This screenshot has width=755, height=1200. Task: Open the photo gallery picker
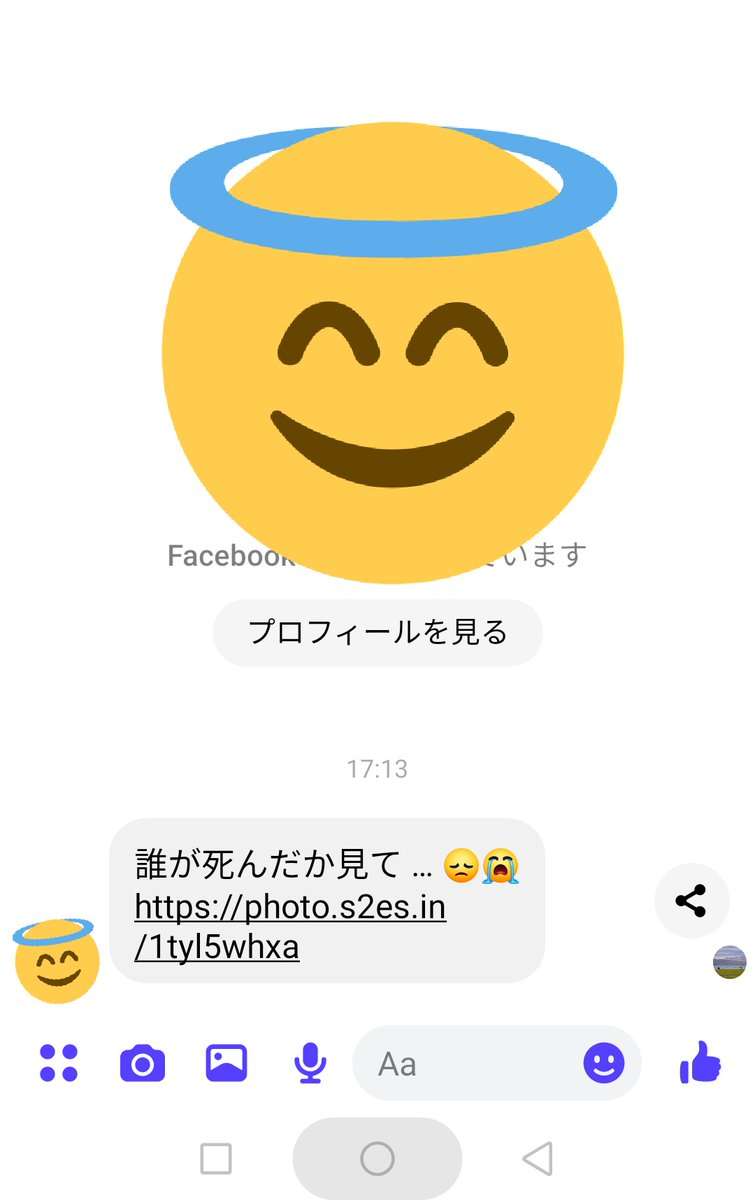[225, 1063]
